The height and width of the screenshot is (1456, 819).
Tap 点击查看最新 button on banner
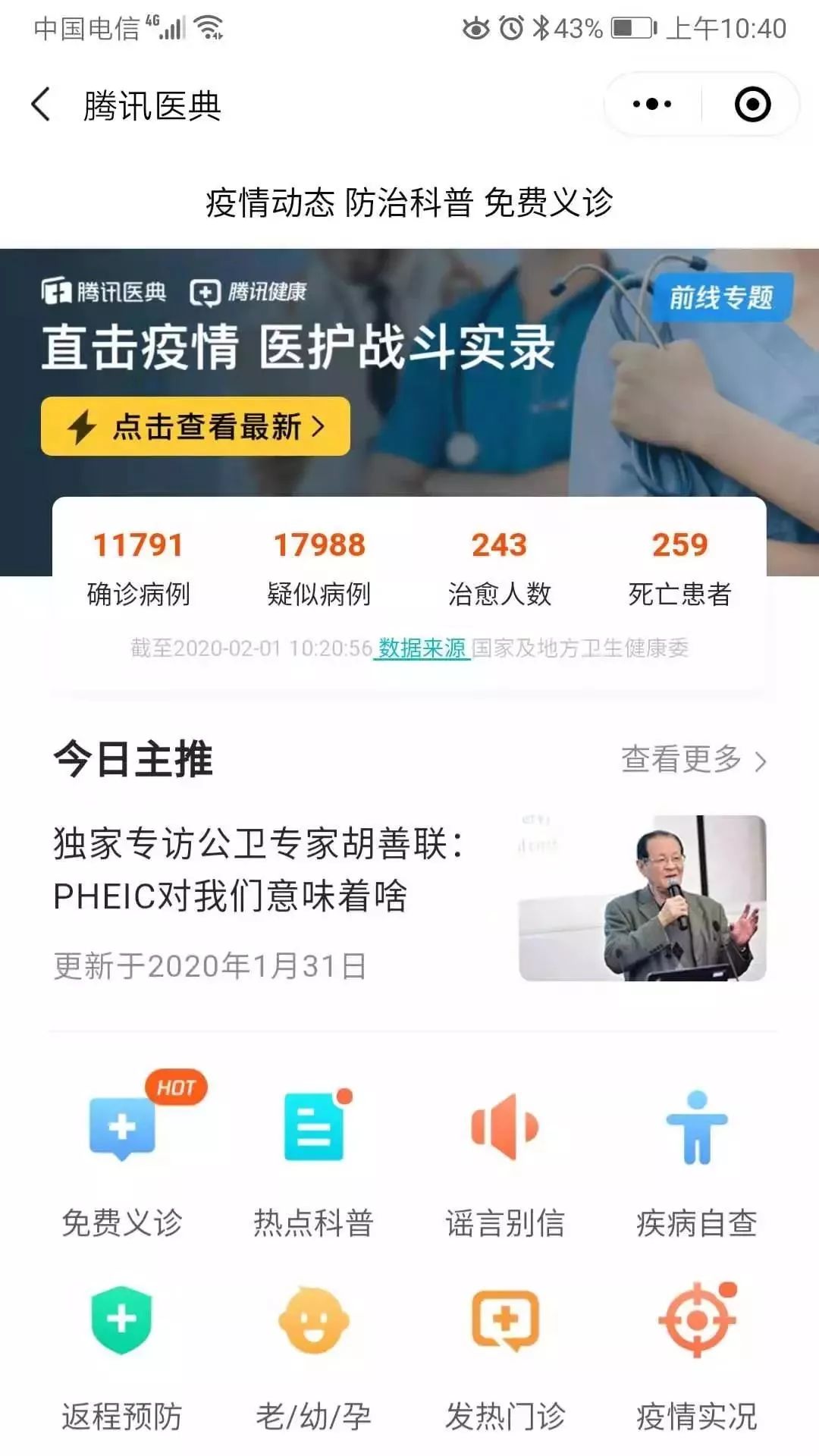(196, 426)
